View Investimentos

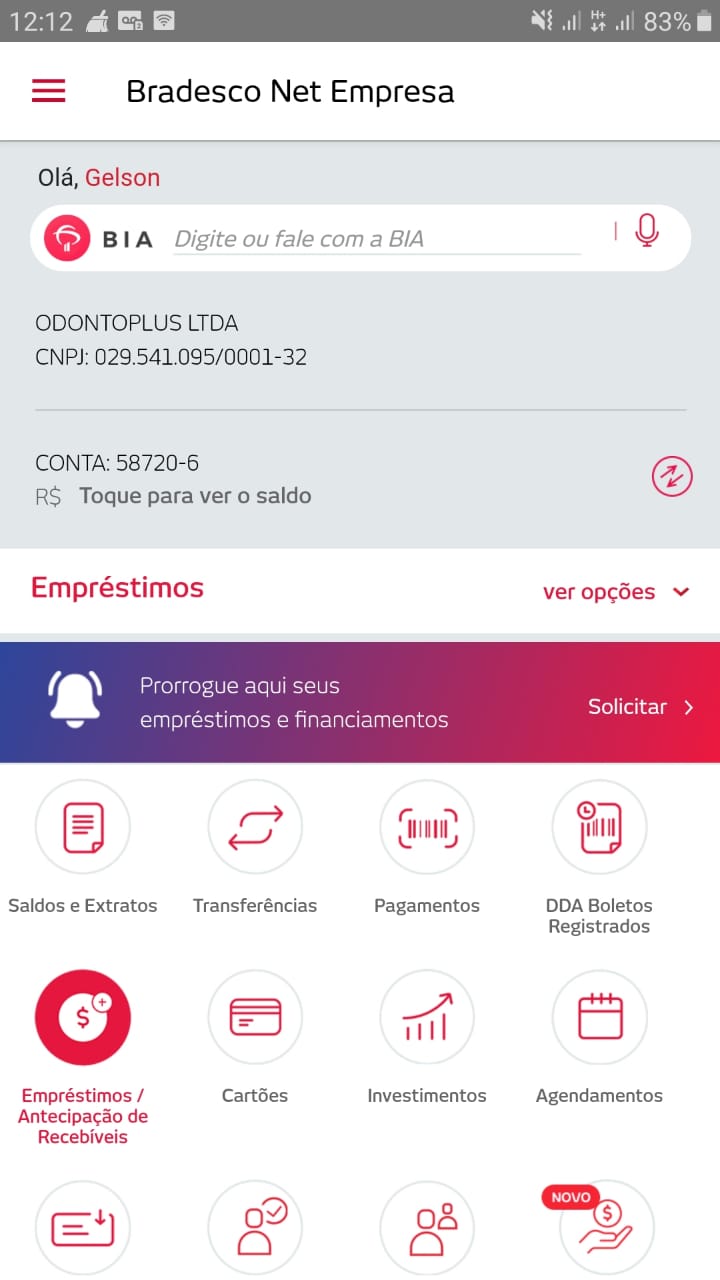coord(427,1018)
